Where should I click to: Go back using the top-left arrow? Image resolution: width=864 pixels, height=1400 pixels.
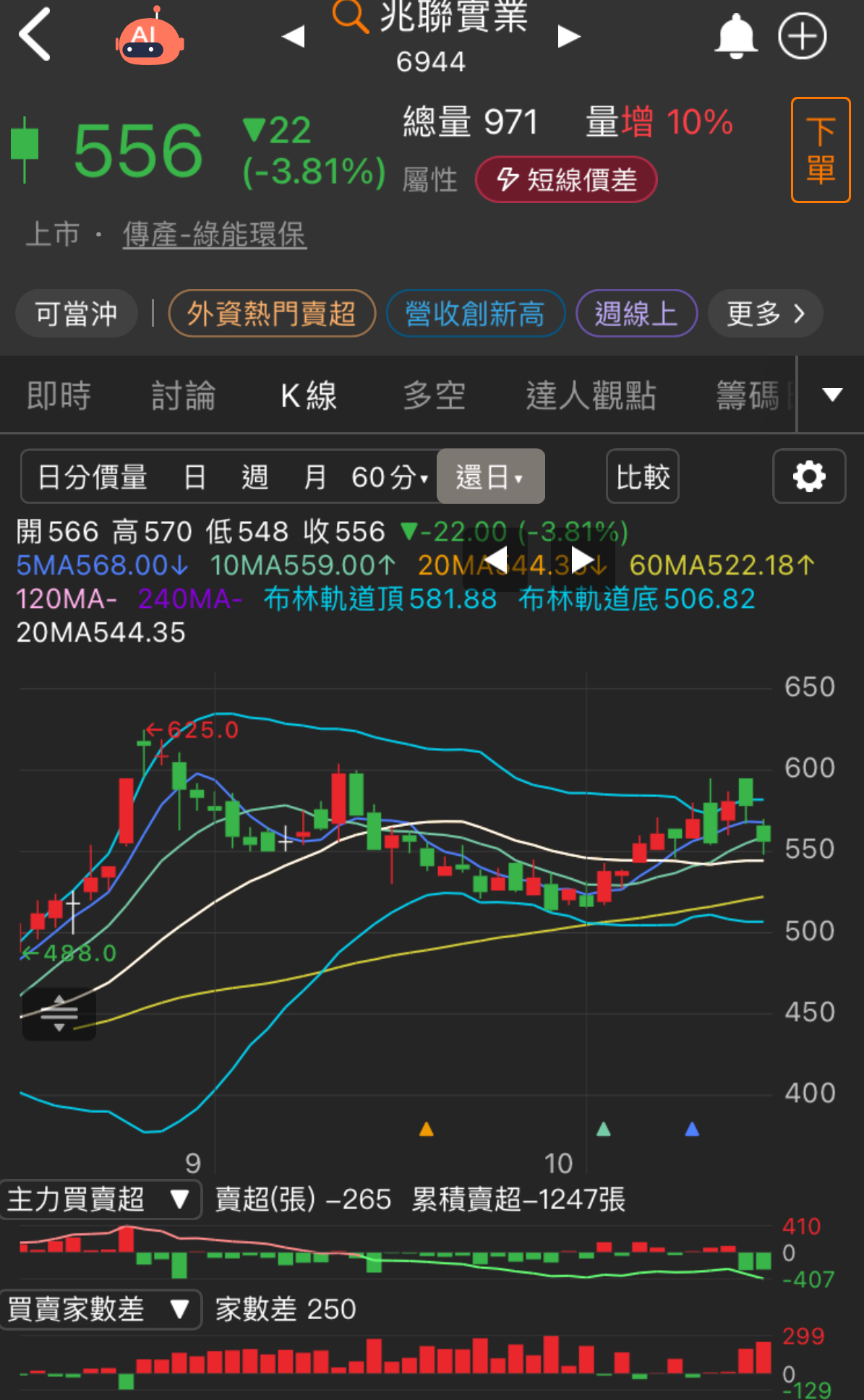[35, 34]
